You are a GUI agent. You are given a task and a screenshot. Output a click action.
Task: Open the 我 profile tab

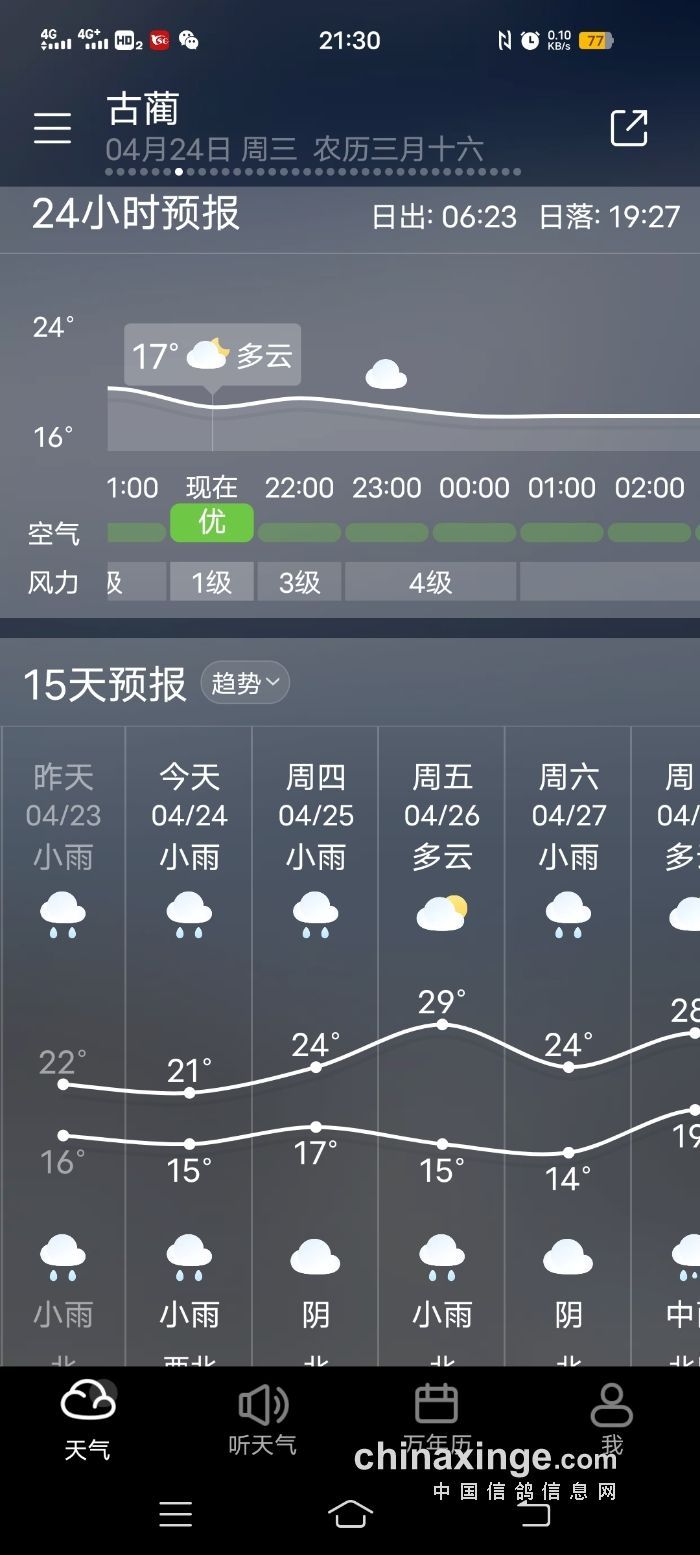pyautogui.click(x=611, y=1418)
